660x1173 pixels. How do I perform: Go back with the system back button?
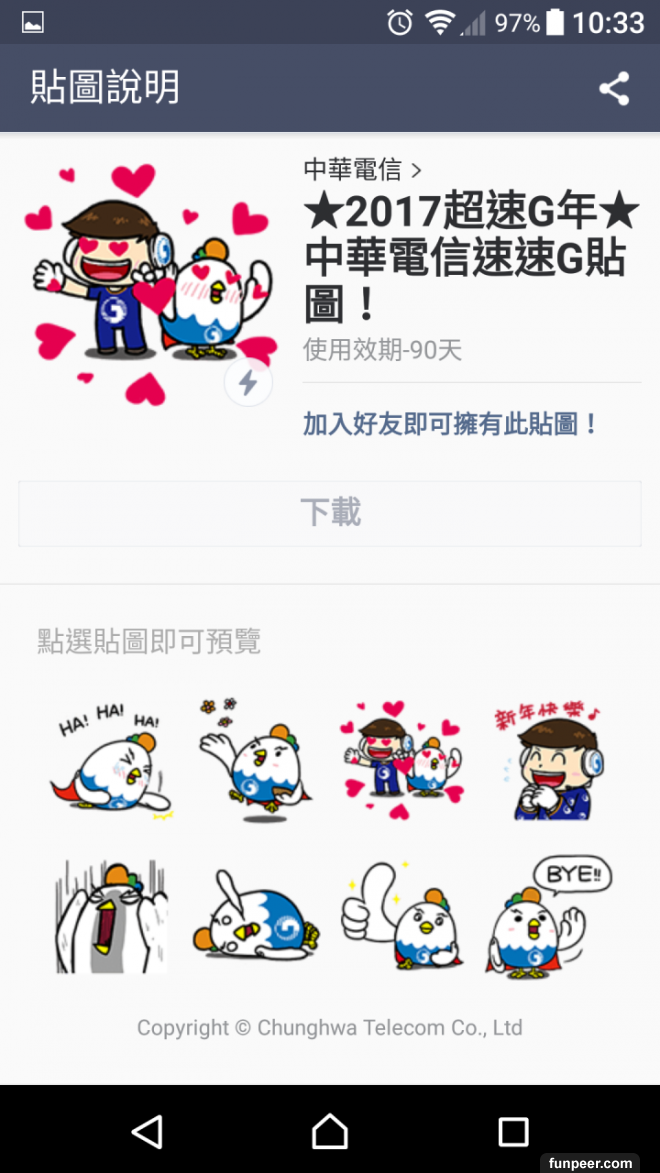point(147,1131)
